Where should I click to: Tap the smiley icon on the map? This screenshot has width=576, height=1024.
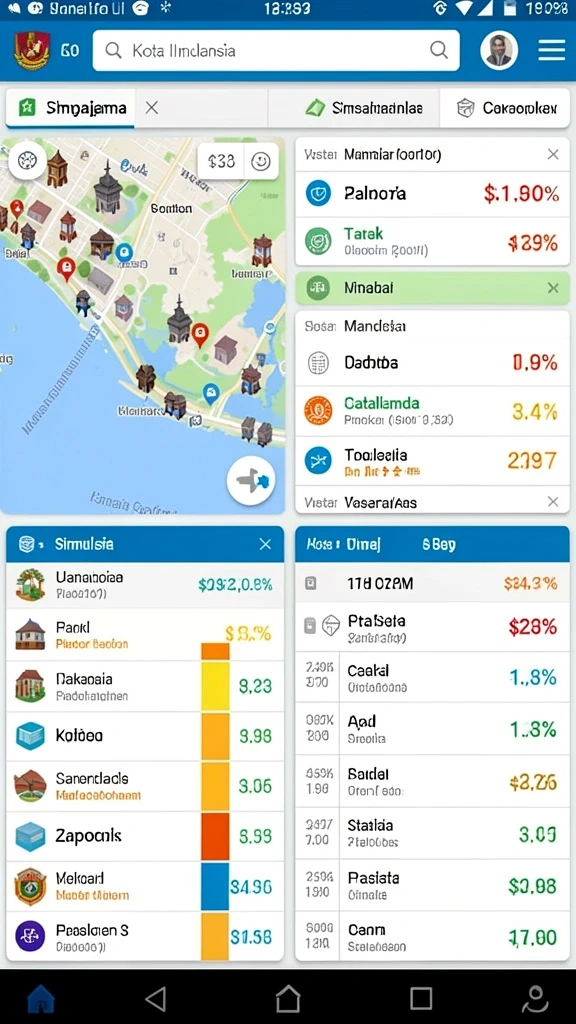tap(261, 161)
